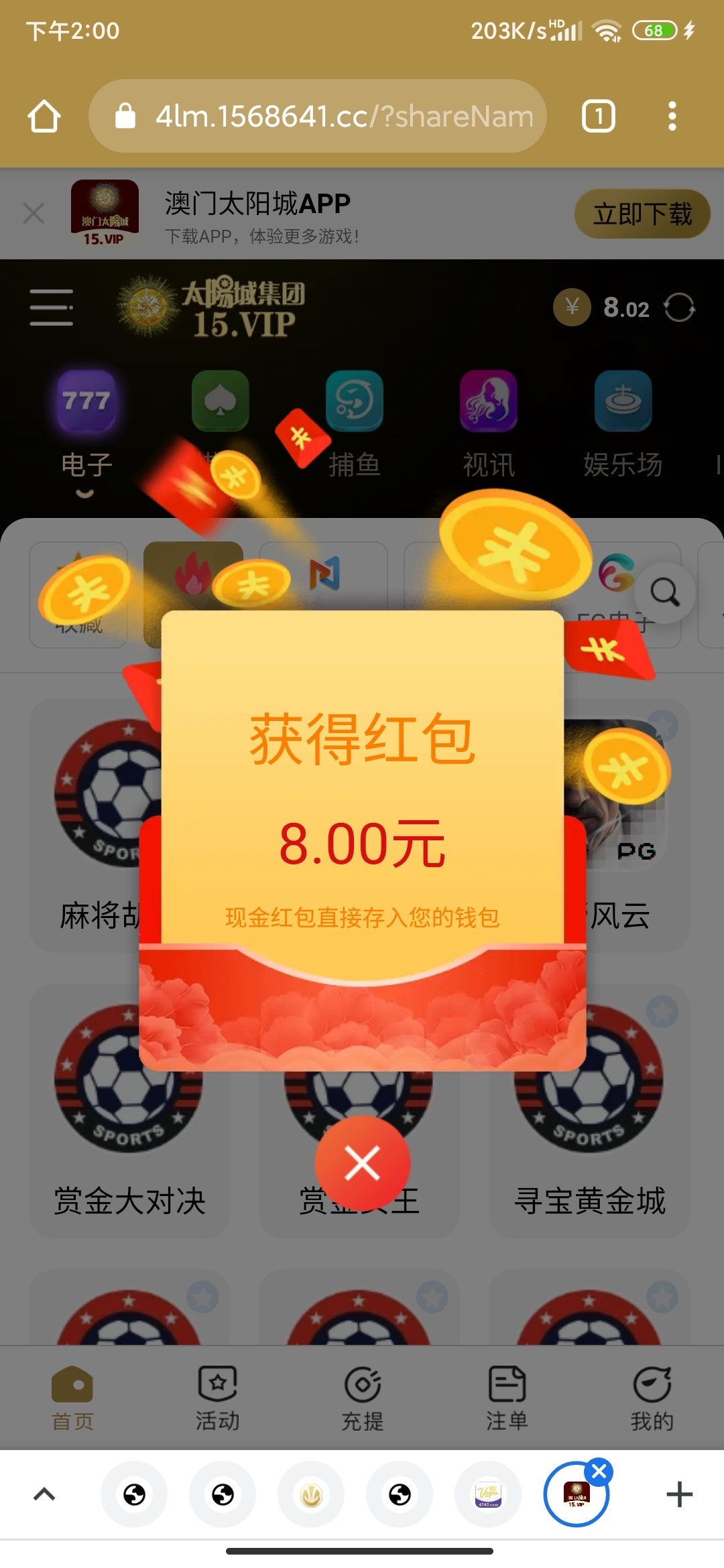The image size is (724, 1568).
Task: Open the hamburger drawer menu
Action: point(52,308)
